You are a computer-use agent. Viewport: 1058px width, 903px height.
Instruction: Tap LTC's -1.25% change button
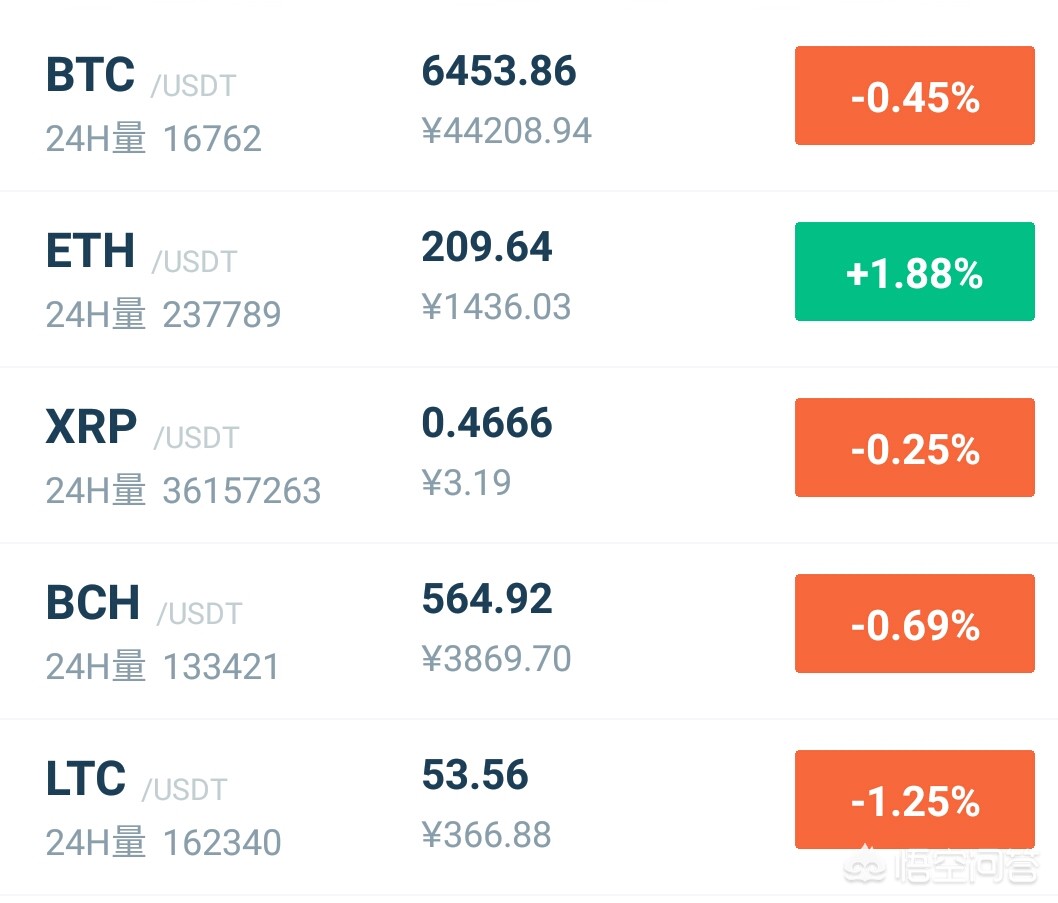(914, 800)
